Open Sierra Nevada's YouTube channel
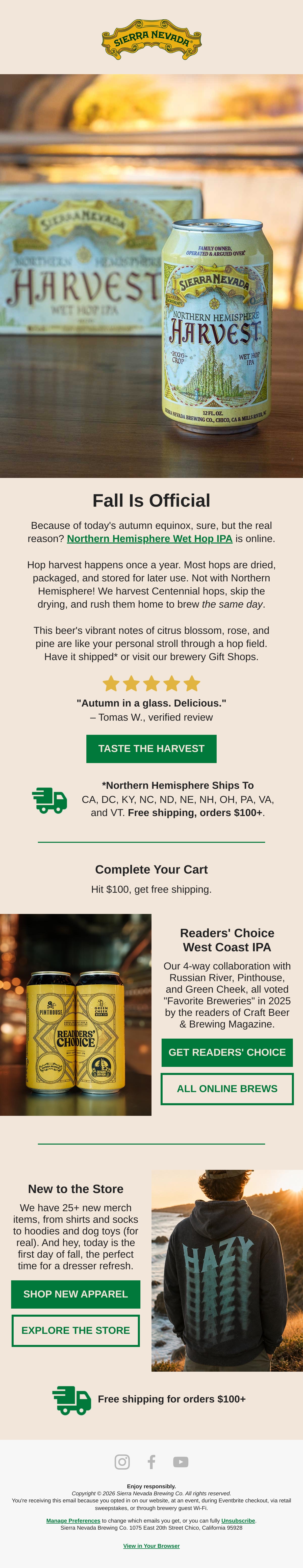This screenshot has height=1568, width=303. 181,1462
